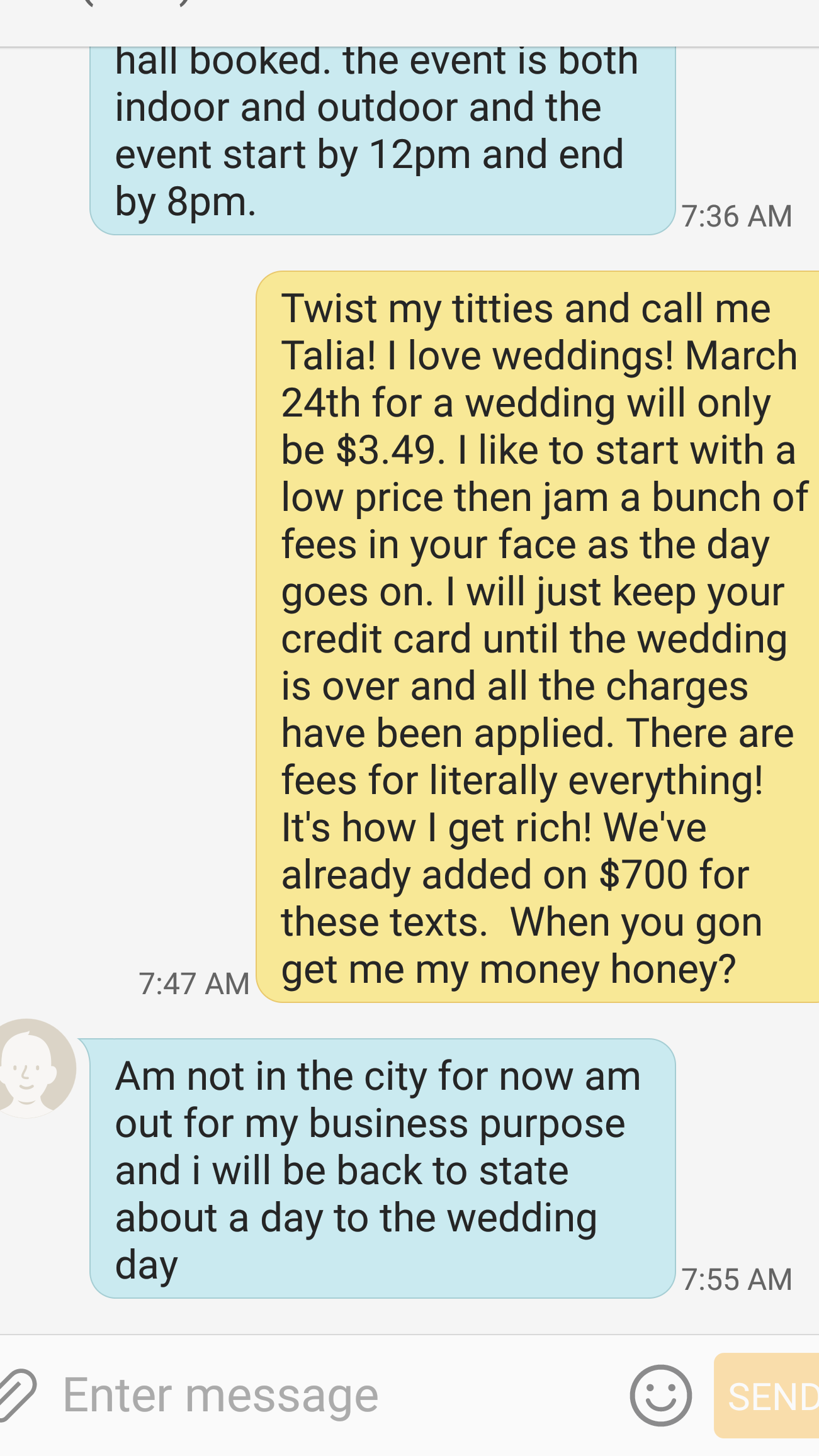Open the sender's contact avatar
819x1456 pixels.
(35, 1068)
